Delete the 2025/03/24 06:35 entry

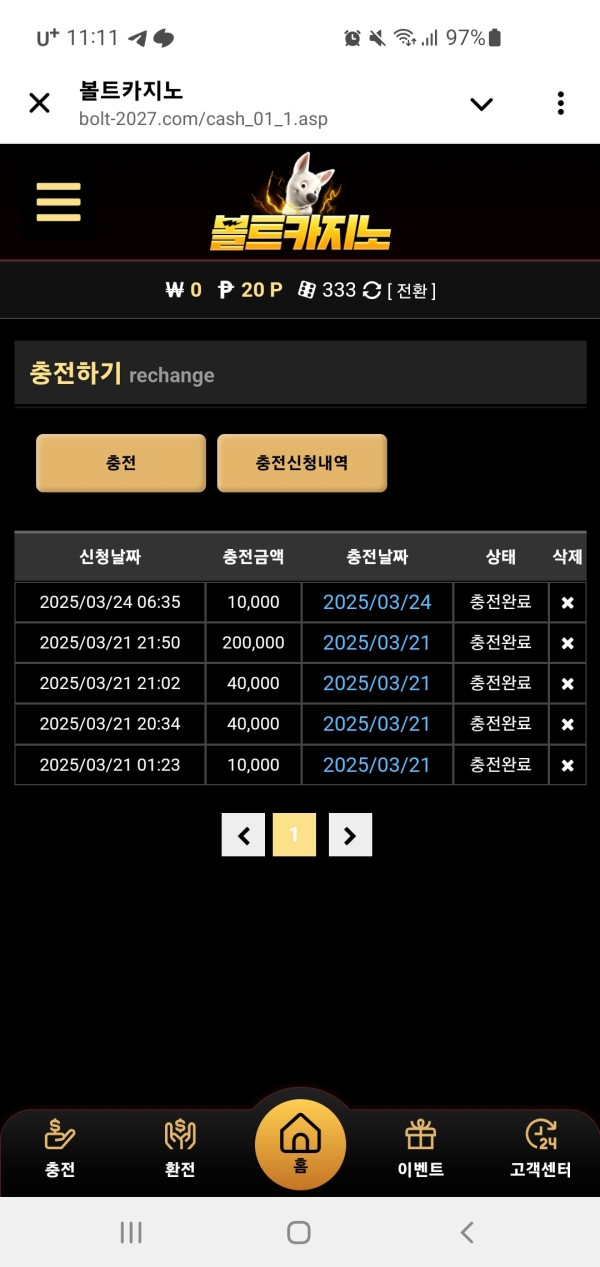tap(567, 603)
